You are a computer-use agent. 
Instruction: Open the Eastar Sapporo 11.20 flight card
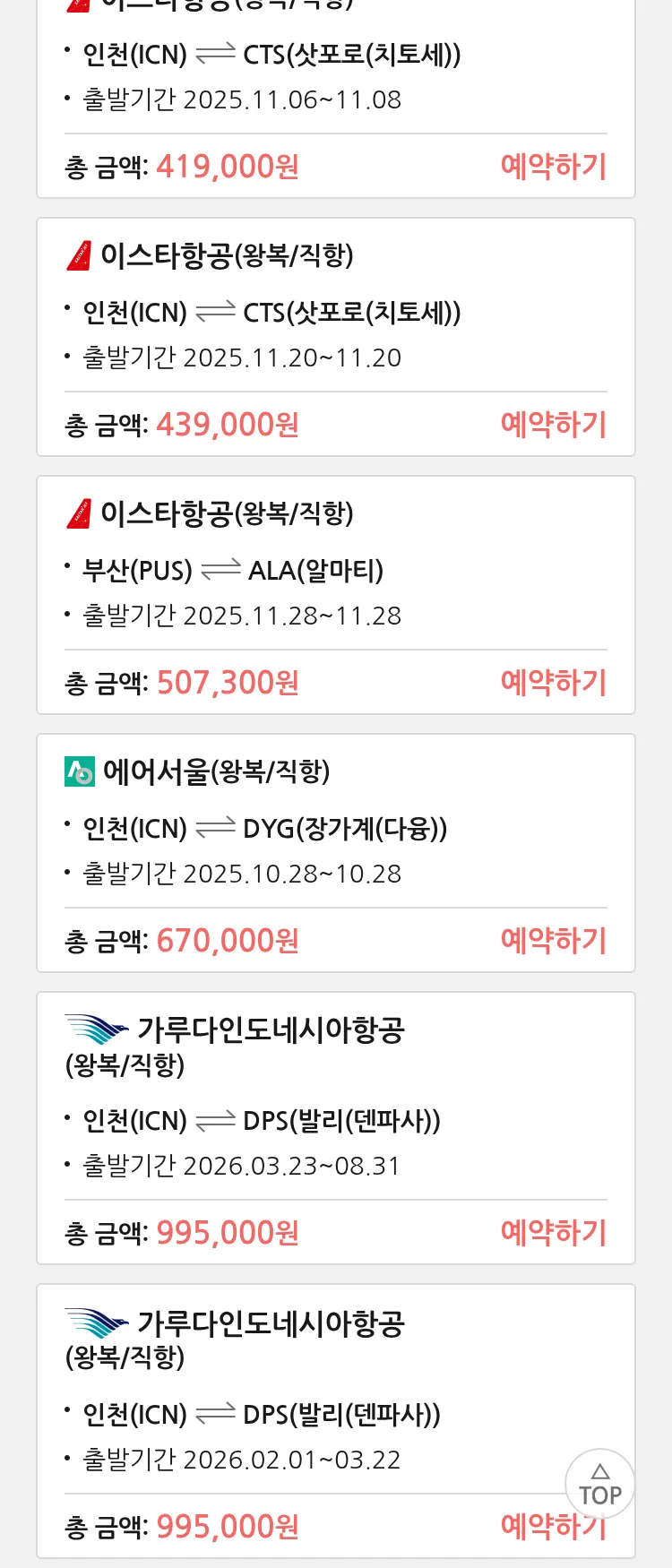(335, 314)
